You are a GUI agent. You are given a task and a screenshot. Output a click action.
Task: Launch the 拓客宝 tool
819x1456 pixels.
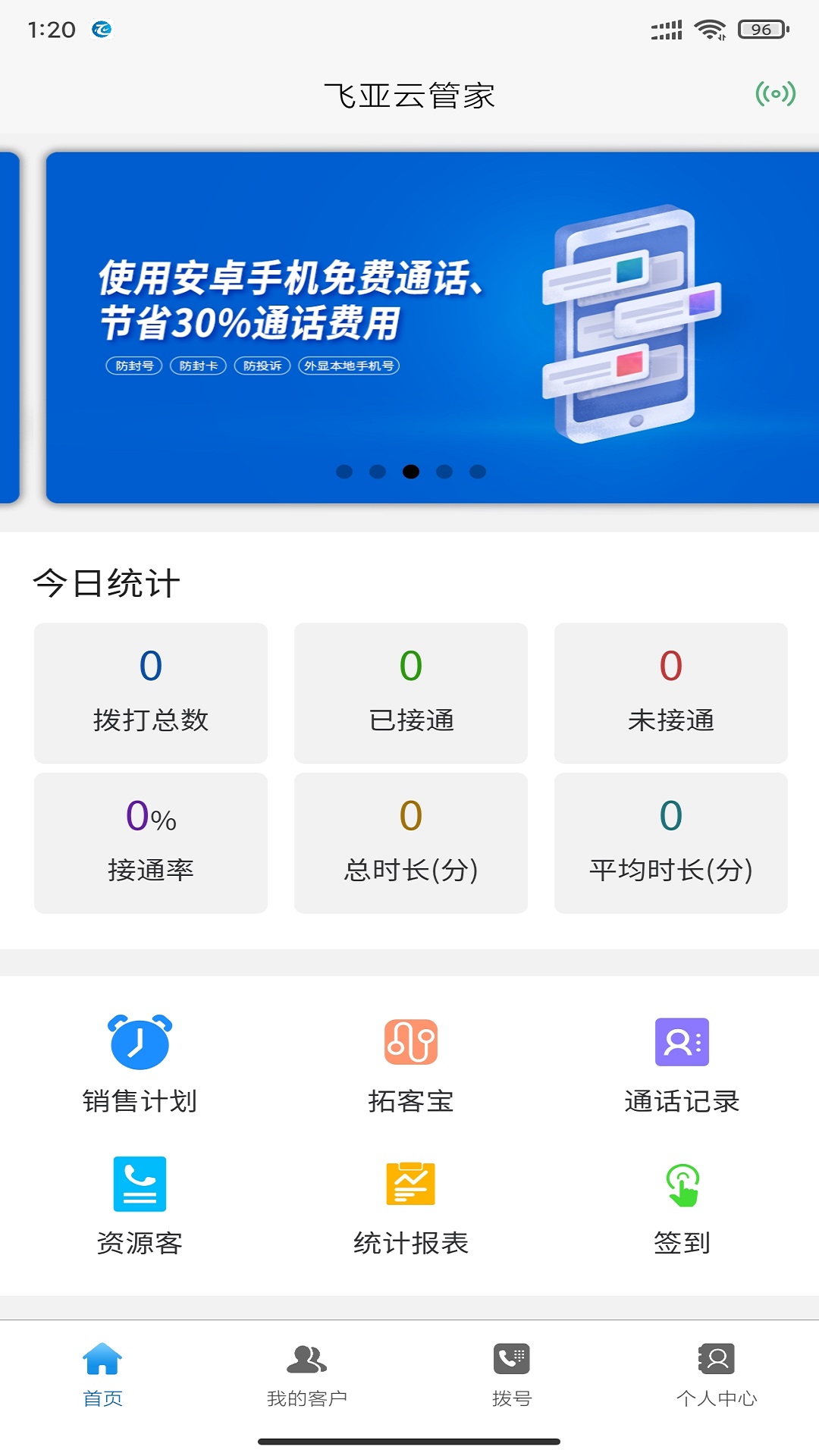pyautogui.click(x=410, y=1063)
